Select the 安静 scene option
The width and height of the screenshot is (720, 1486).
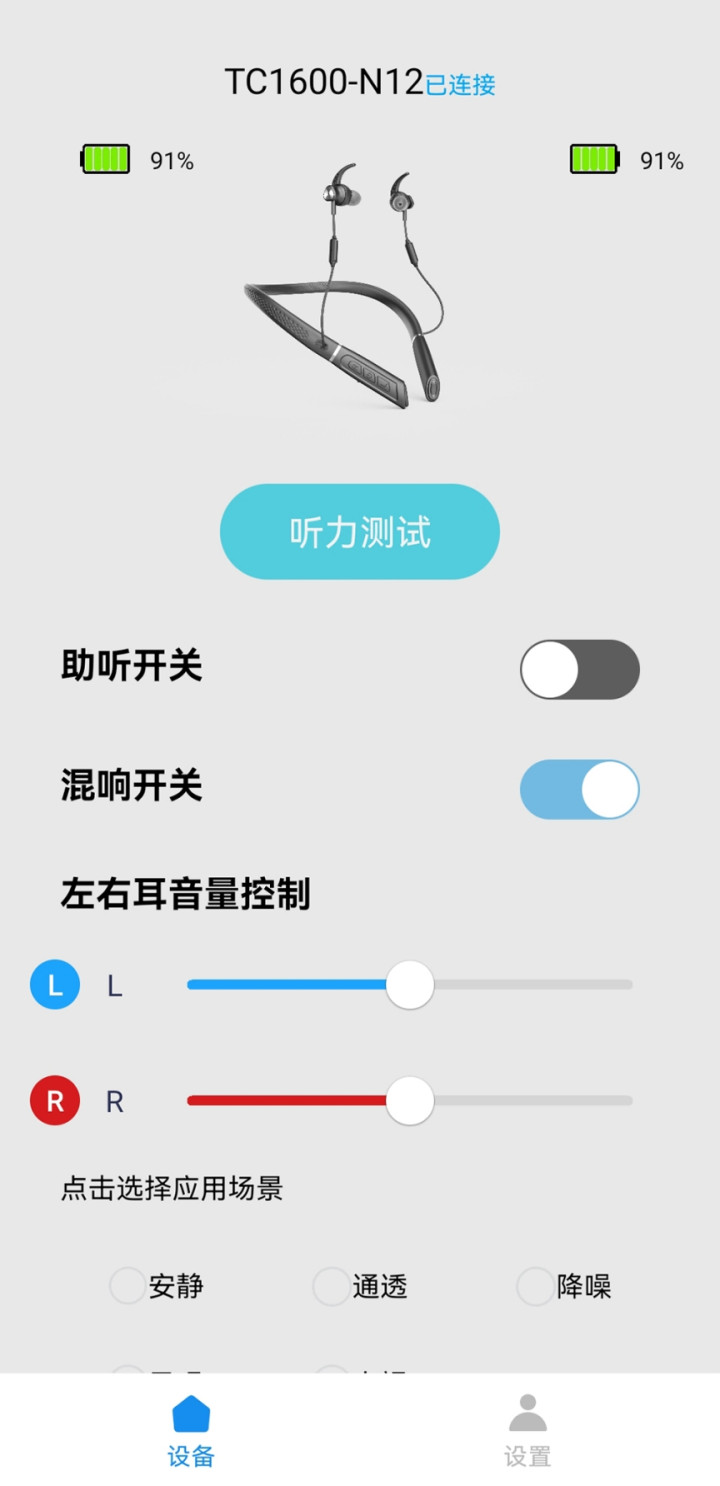pos(128,1286)
